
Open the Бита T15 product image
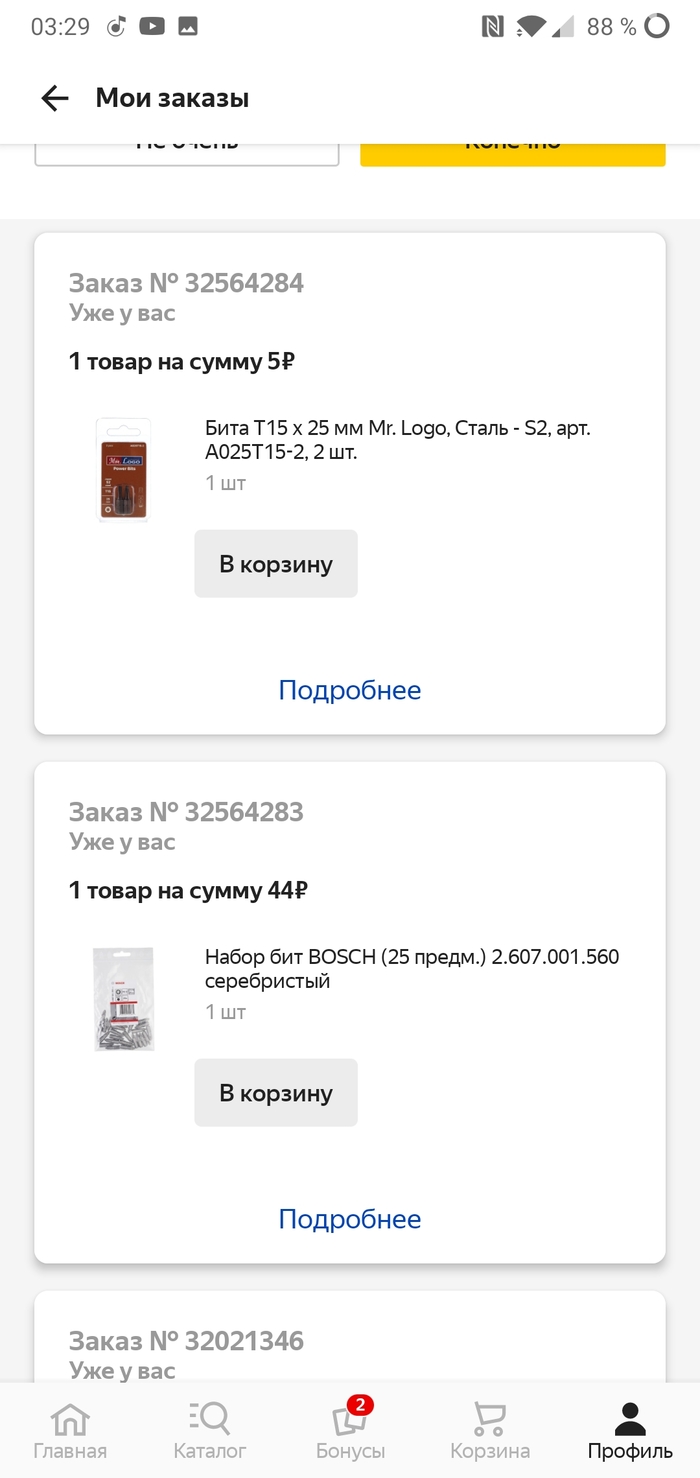point(124,470)
